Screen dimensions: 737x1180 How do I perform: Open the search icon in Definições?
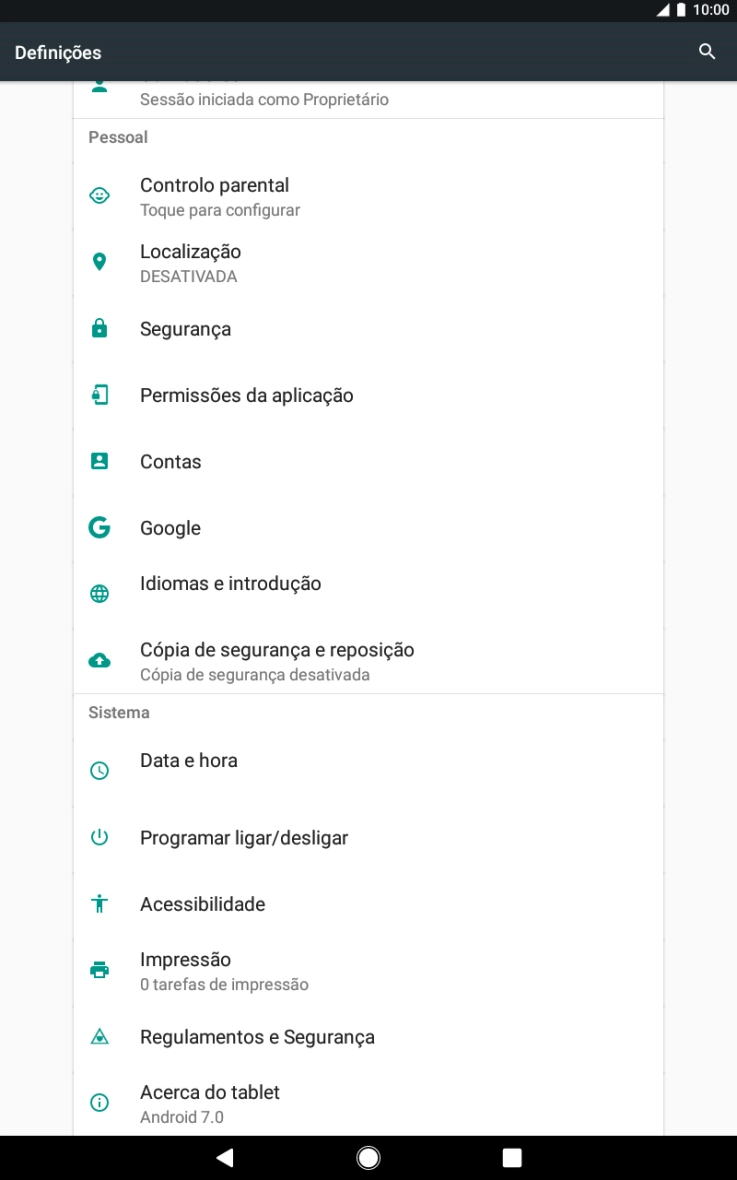(707, 51)
